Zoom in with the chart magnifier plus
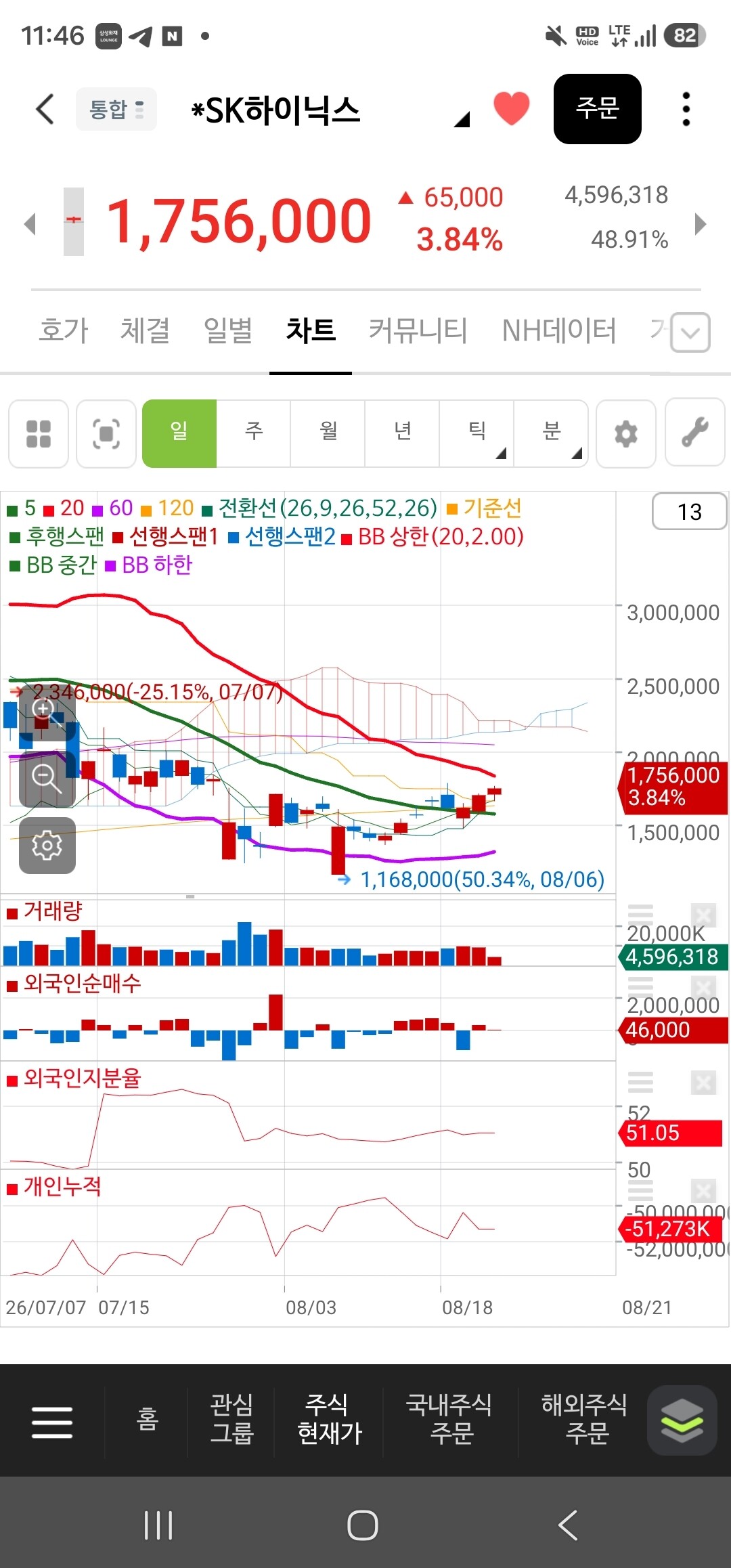This screenshot has width=731, height=1568. [47, 711]
